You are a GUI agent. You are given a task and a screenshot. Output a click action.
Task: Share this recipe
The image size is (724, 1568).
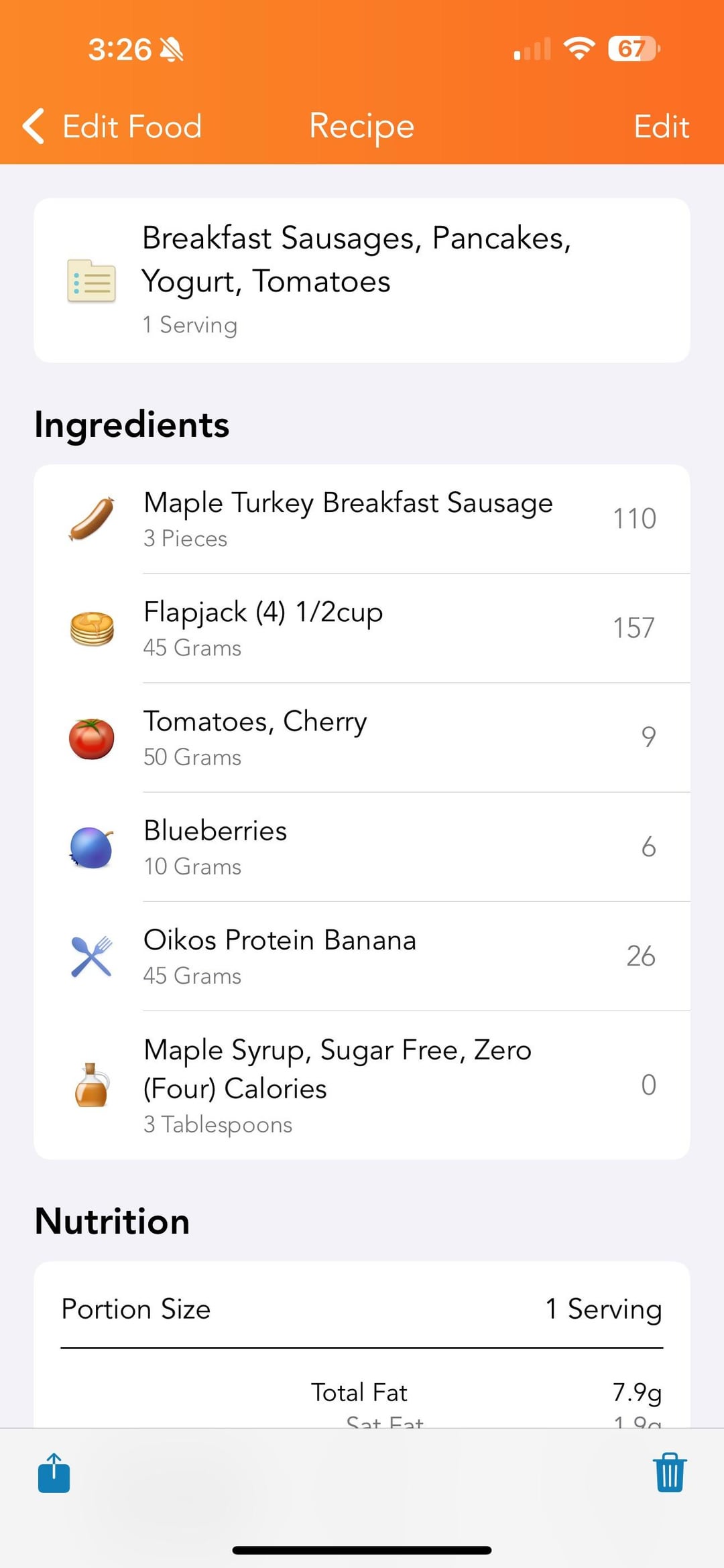point(54,1473)
